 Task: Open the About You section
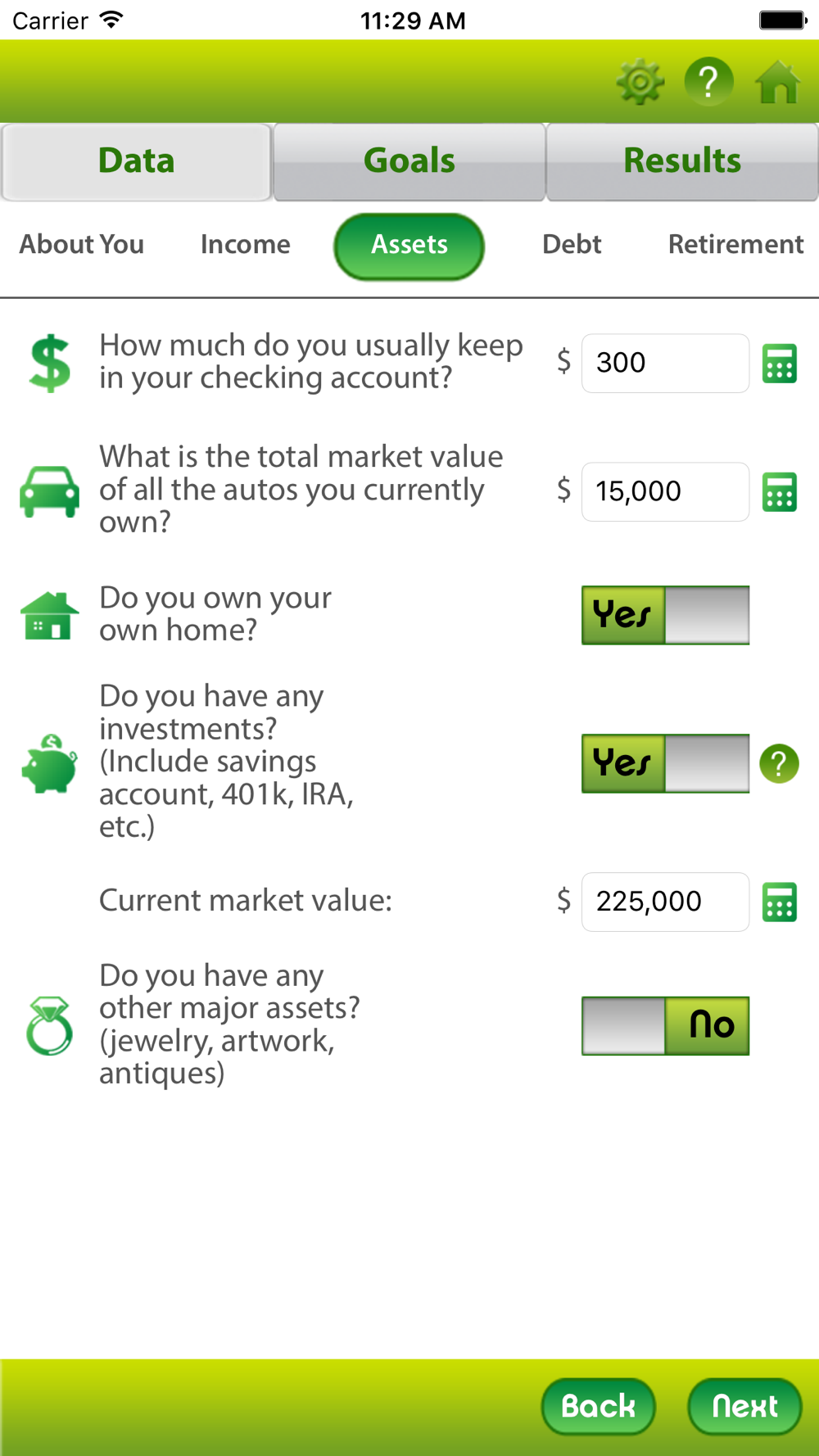(82, 244)
